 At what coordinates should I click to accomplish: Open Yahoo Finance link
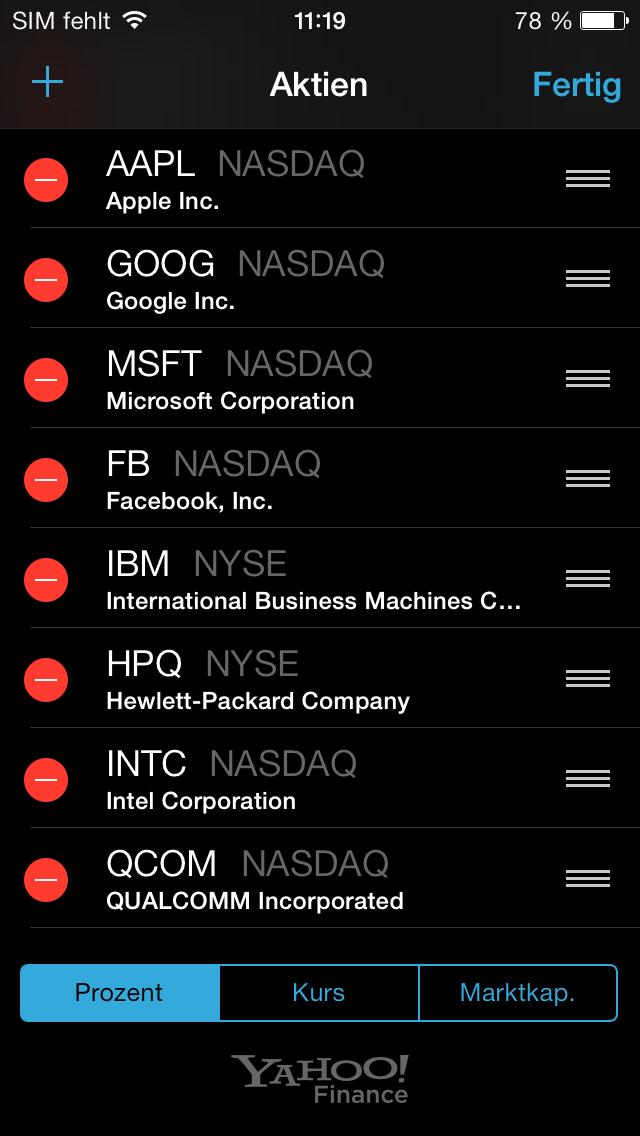320,1079
